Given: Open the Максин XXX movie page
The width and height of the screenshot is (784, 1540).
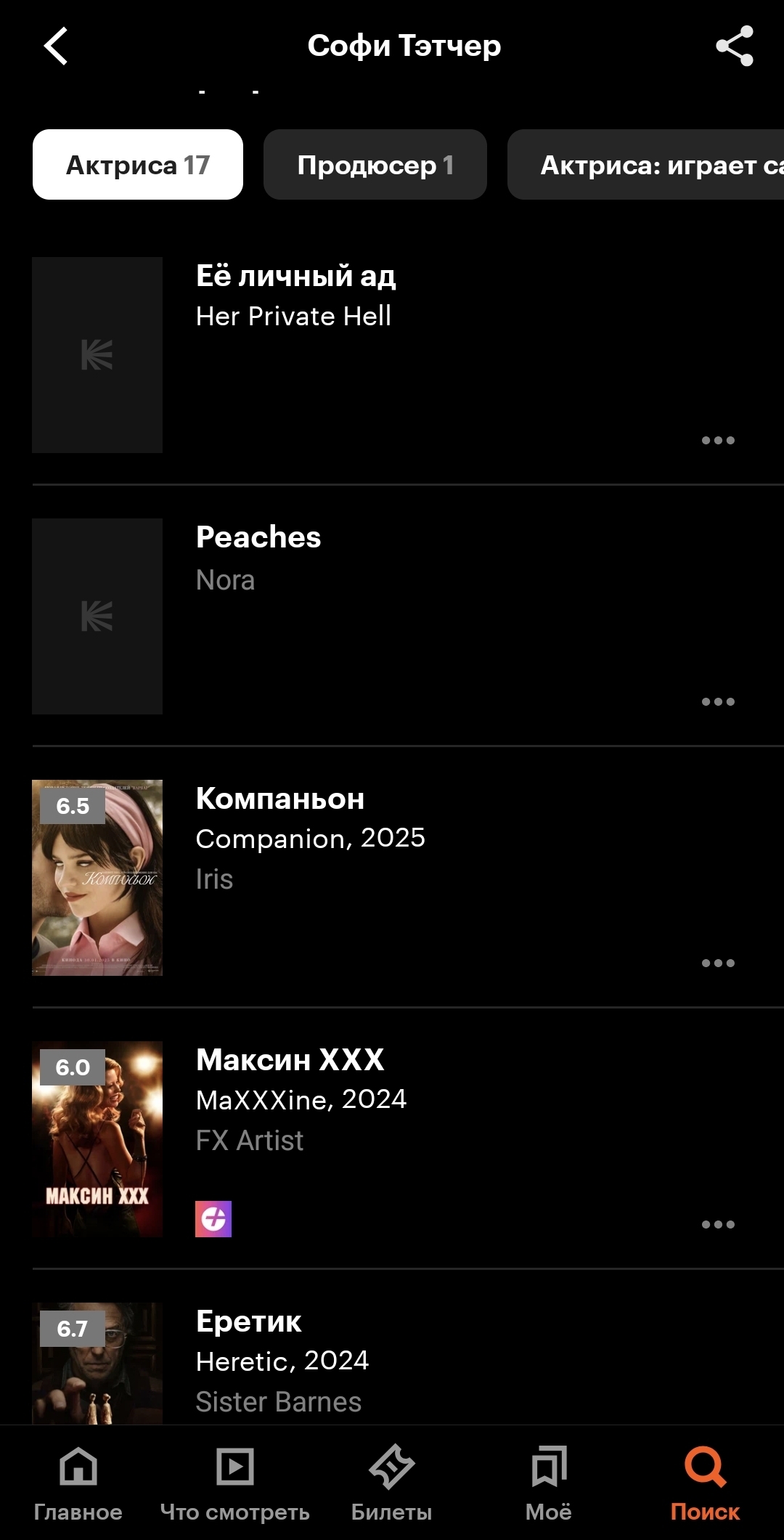Looking at the screenshot, I should pyautogui.click(x=290, y=1061).
